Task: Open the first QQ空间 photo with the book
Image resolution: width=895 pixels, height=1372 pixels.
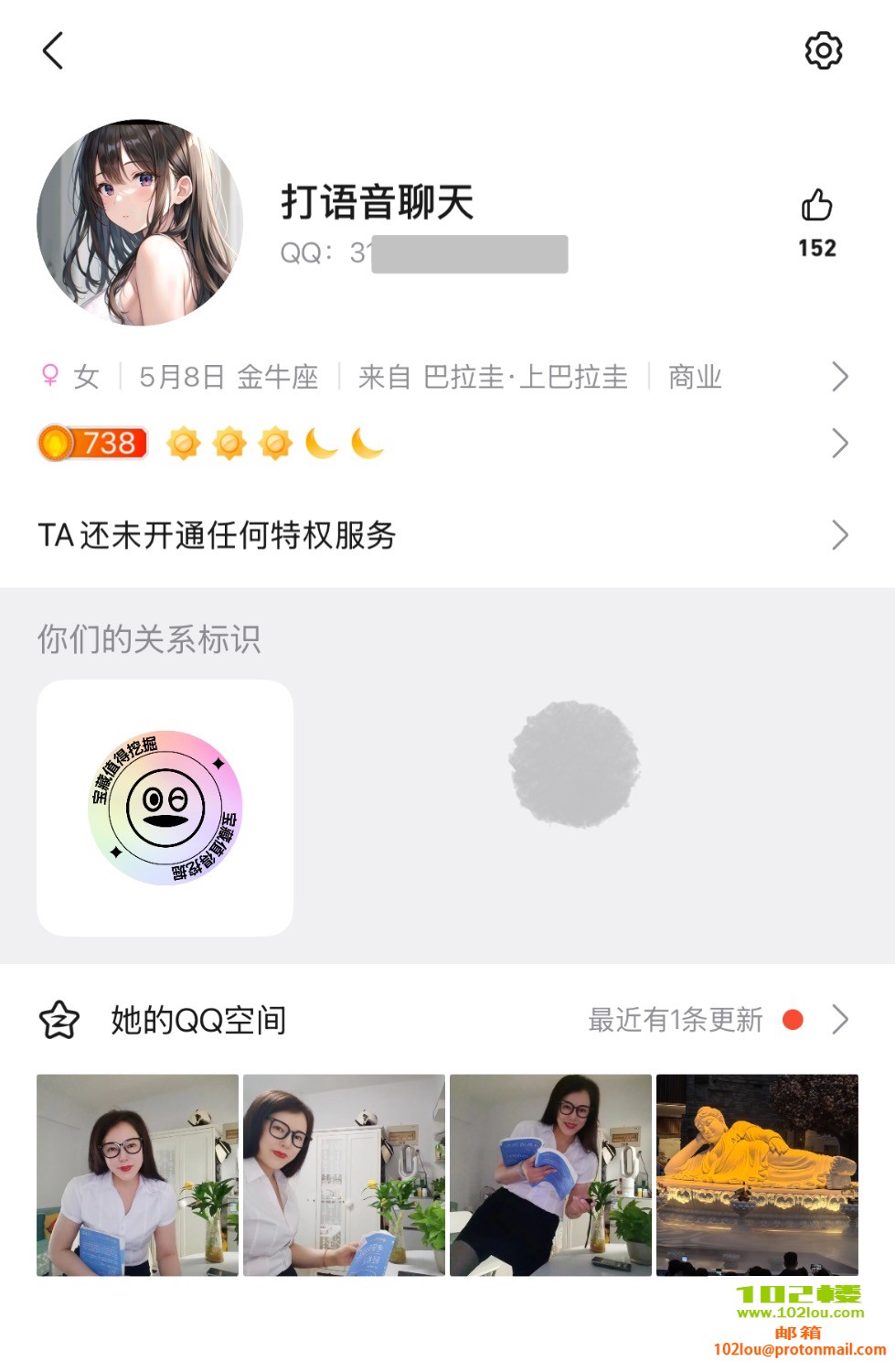Action: point(137,1175)
